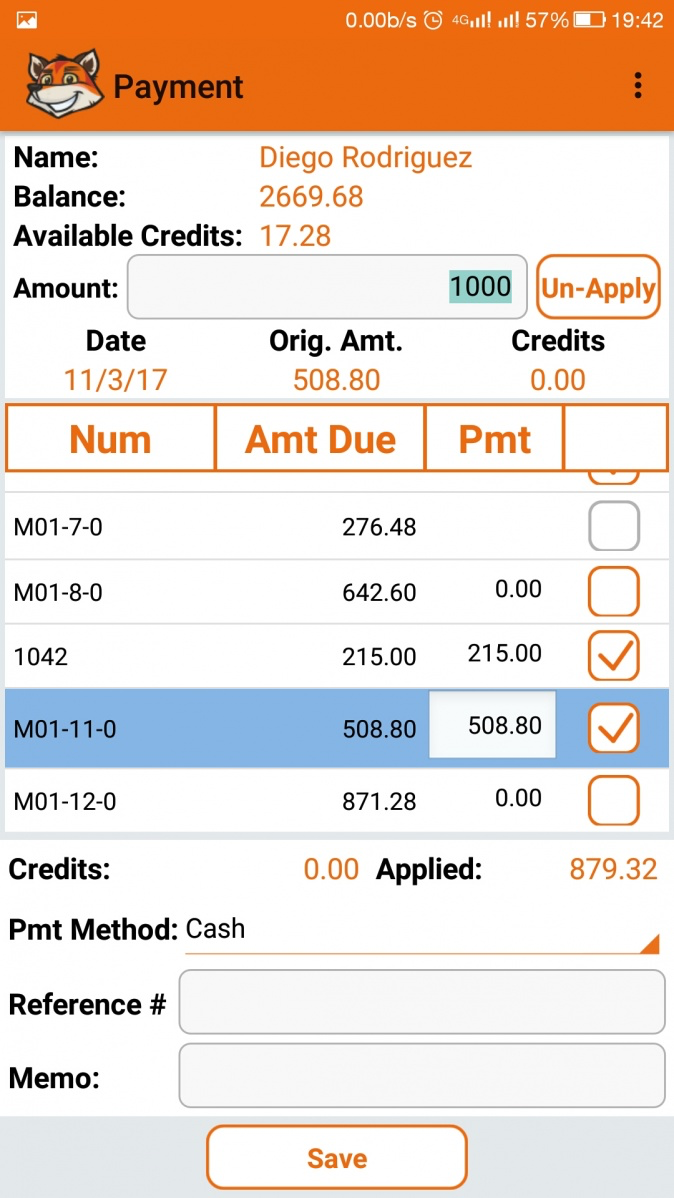This screenshot has width=674, height=1198.
Task: Tap the Un-Apply button
Action: pos(598,288)
